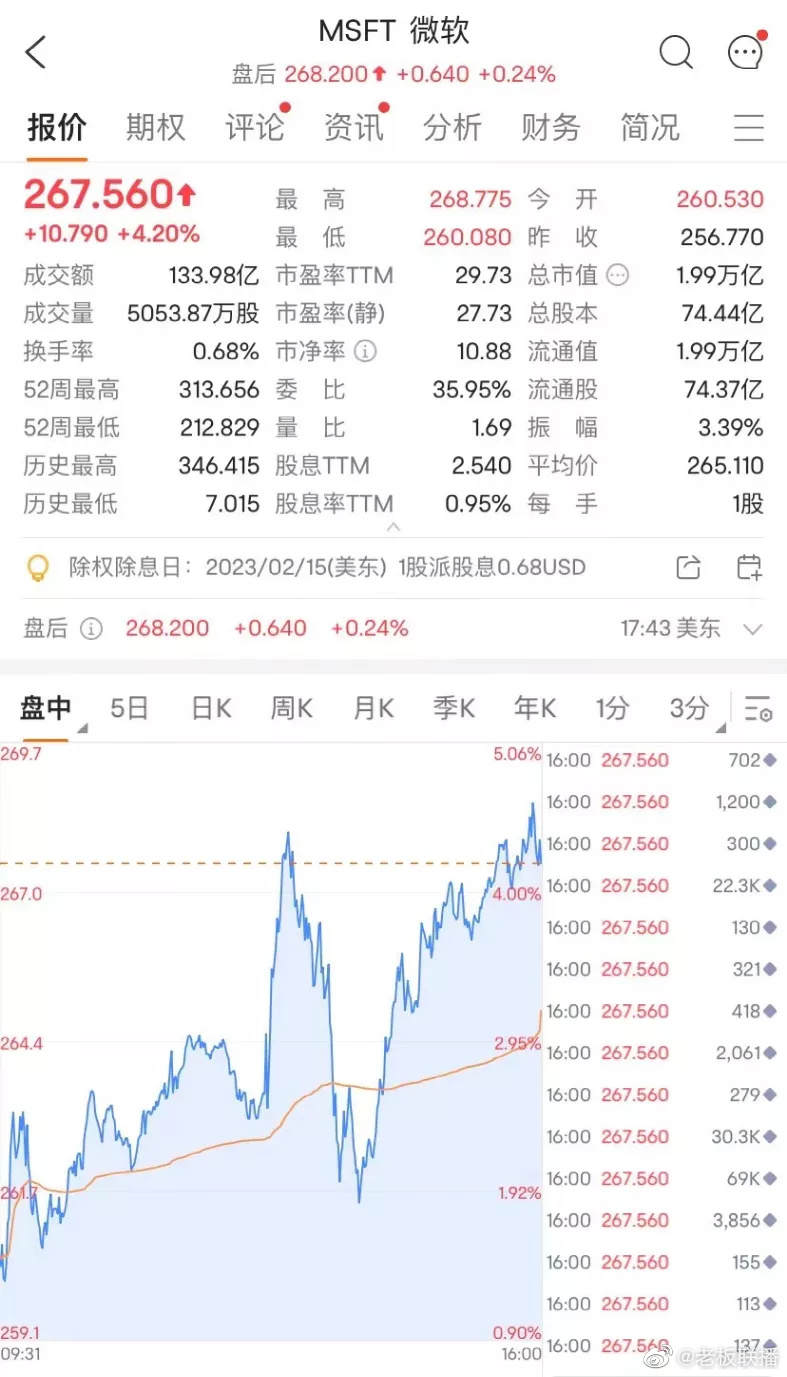
Task: Expand the 盘后 after-hours row chevron
Action: (753, 629)
